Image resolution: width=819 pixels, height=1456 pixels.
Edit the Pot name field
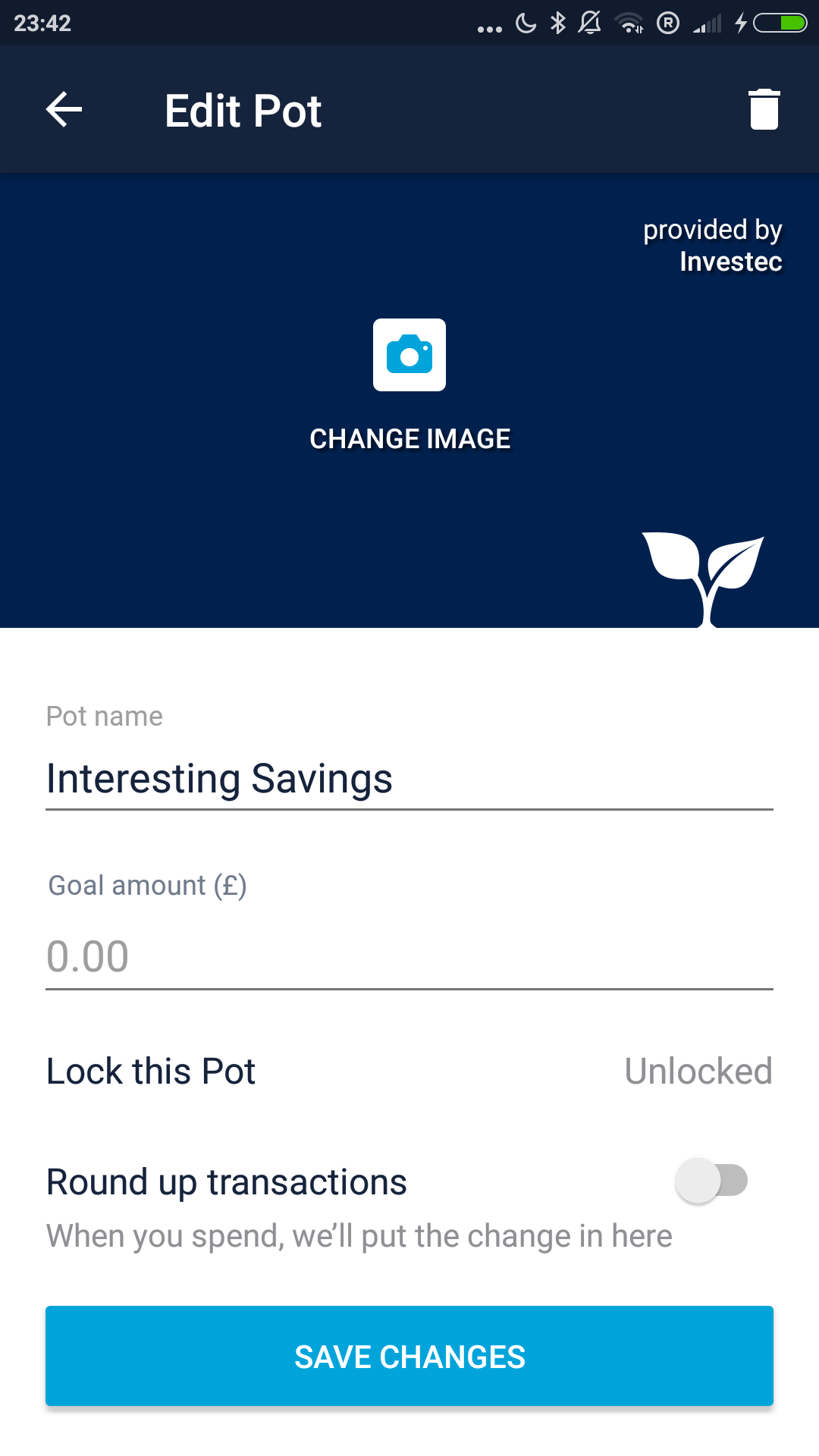[409, 779]
